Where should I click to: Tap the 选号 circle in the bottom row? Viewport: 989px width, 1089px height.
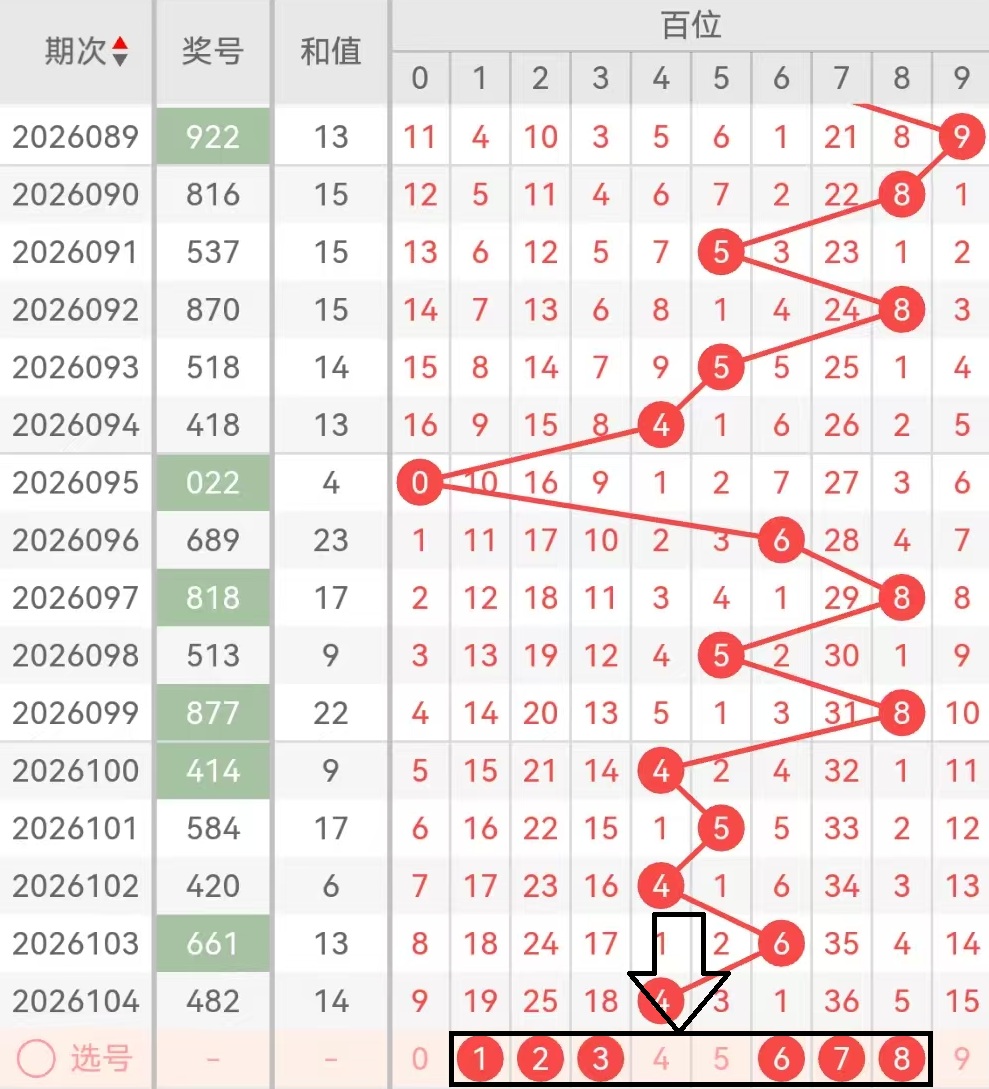point(36,1058)
